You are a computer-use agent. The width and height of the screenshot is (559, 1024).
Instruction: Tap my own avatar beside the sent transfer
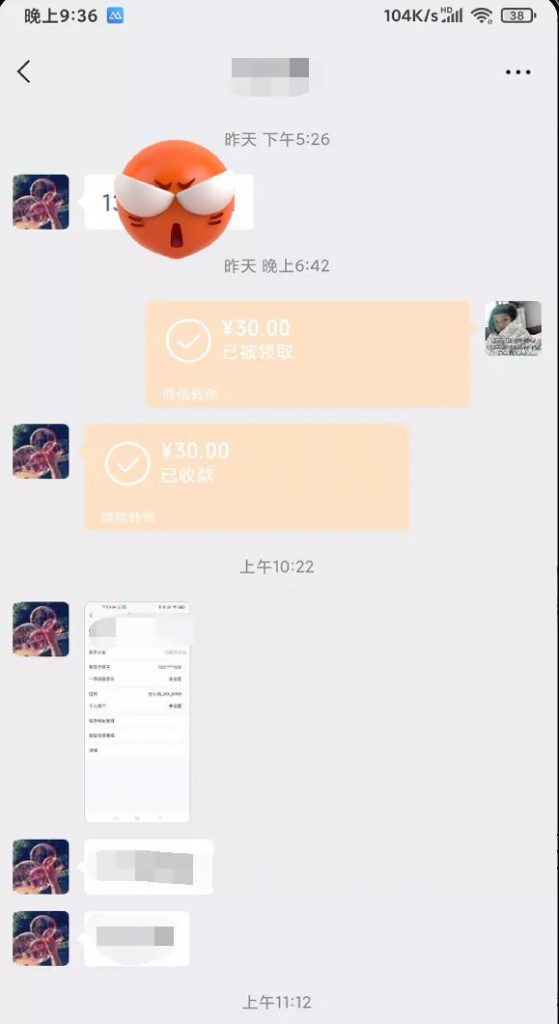pos(513,328)
